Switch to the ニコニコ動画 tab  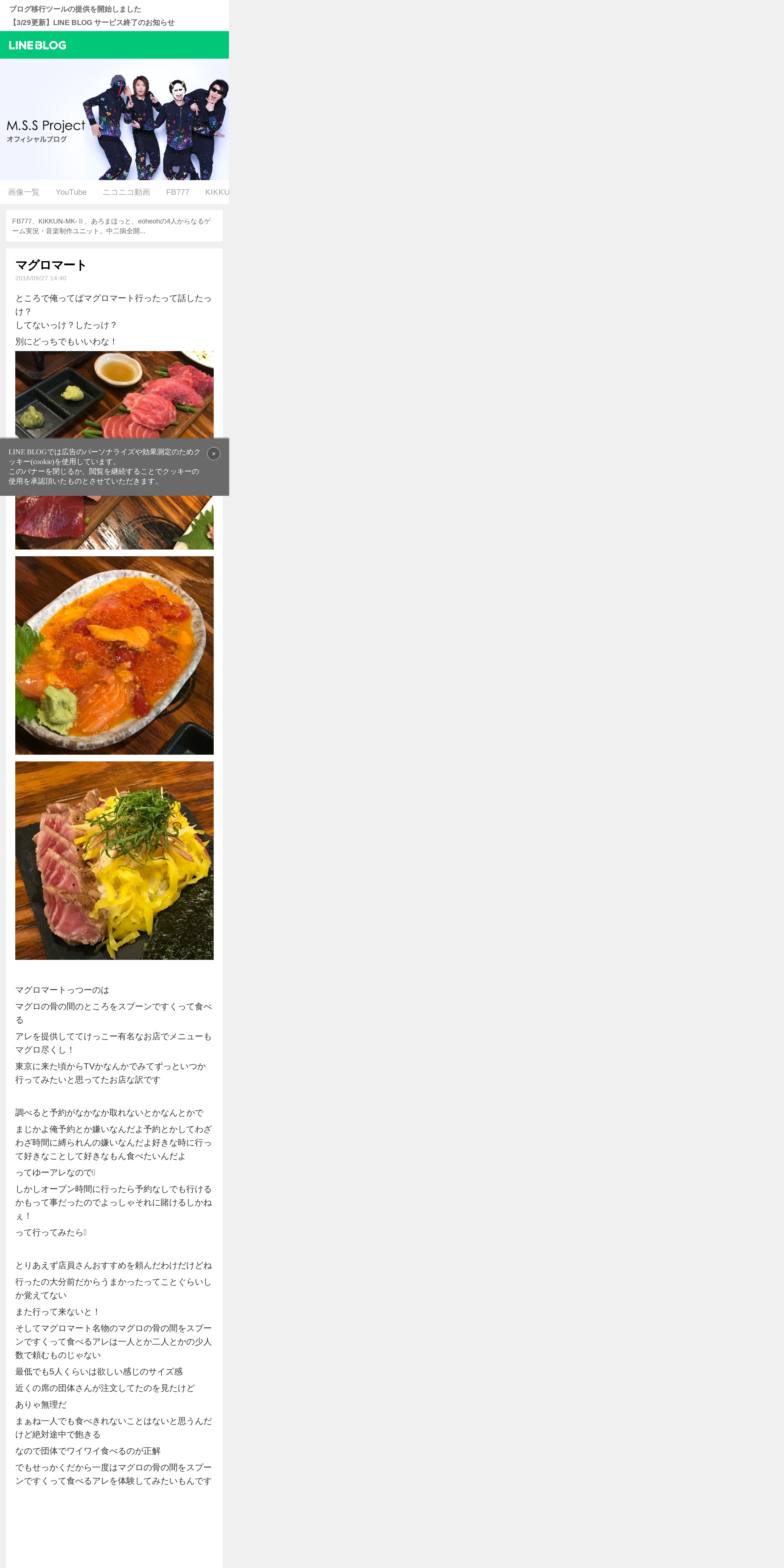(126, 192)
